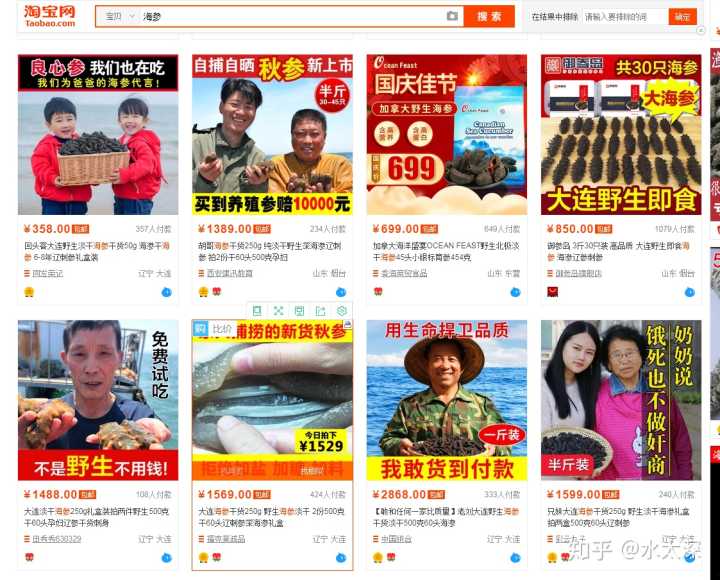Image resolution: width=720 pixels, height=580 pixels.
Task: View the ¥2868.00 我敢货到付款 product
Action: [x=446, y=400]
